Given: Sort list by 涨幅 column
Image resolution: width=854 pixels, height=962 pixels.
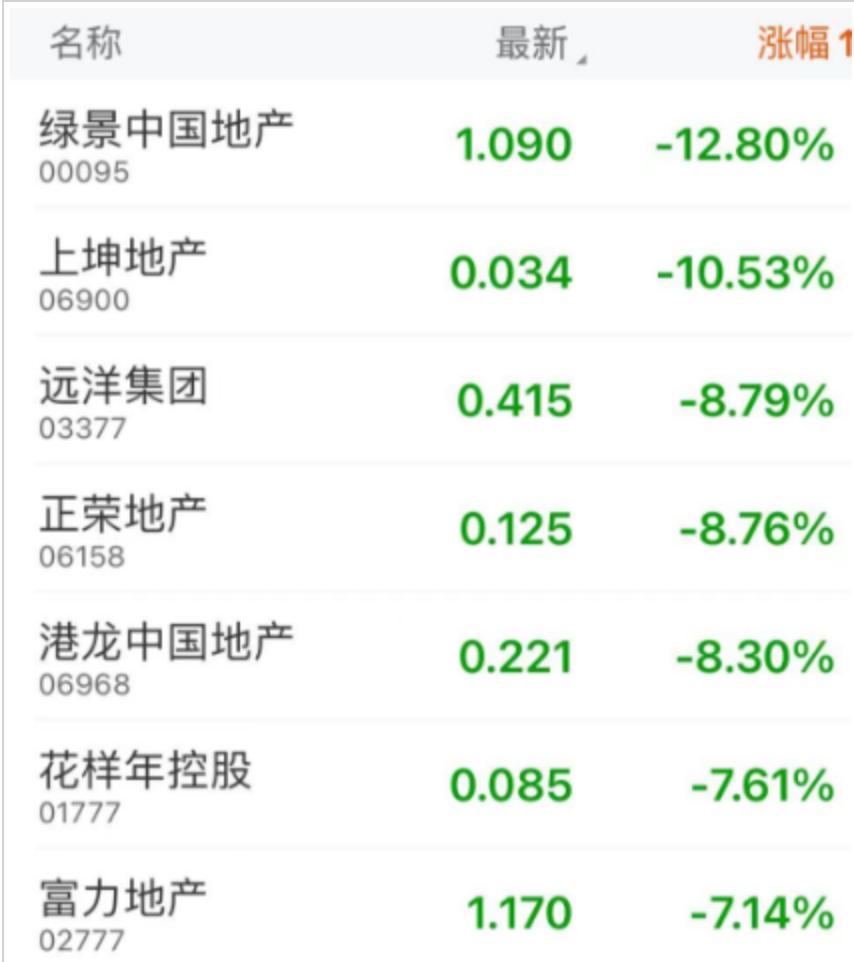Looking at the screenshot, I should [x=799, y=44].
